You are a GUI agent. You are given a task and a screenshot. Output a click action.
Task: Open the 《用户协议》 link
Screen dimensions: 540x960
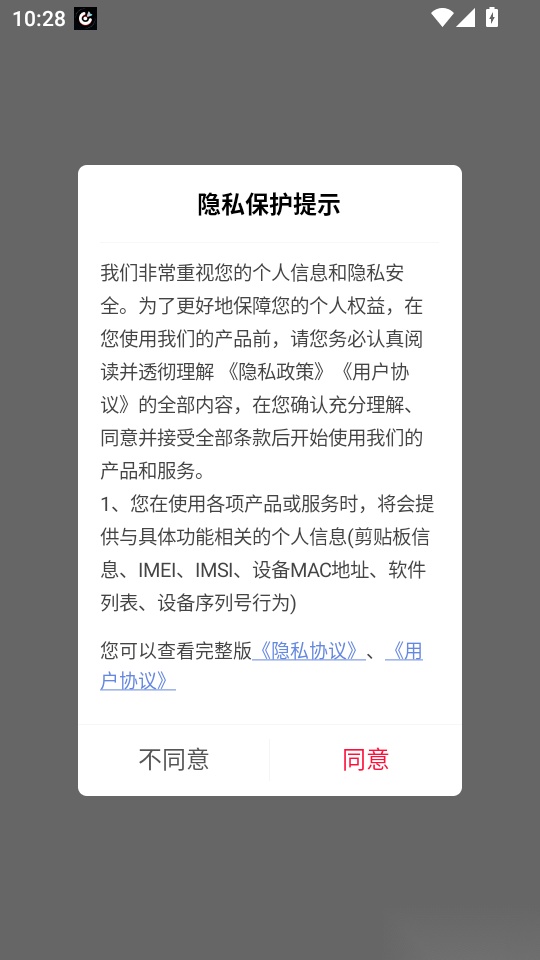(x=138, y=680)
